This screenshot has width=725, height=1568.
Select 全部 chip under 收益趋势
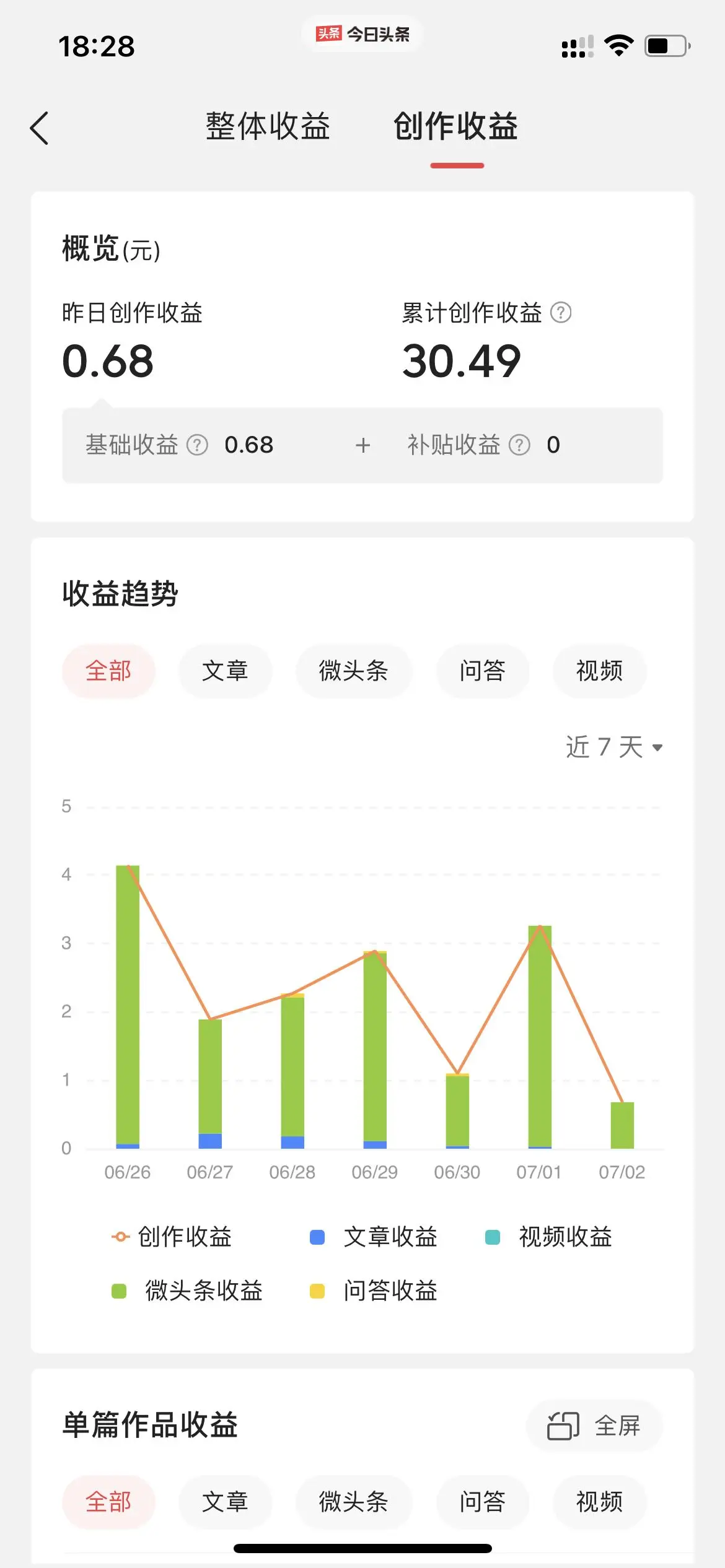108,671
